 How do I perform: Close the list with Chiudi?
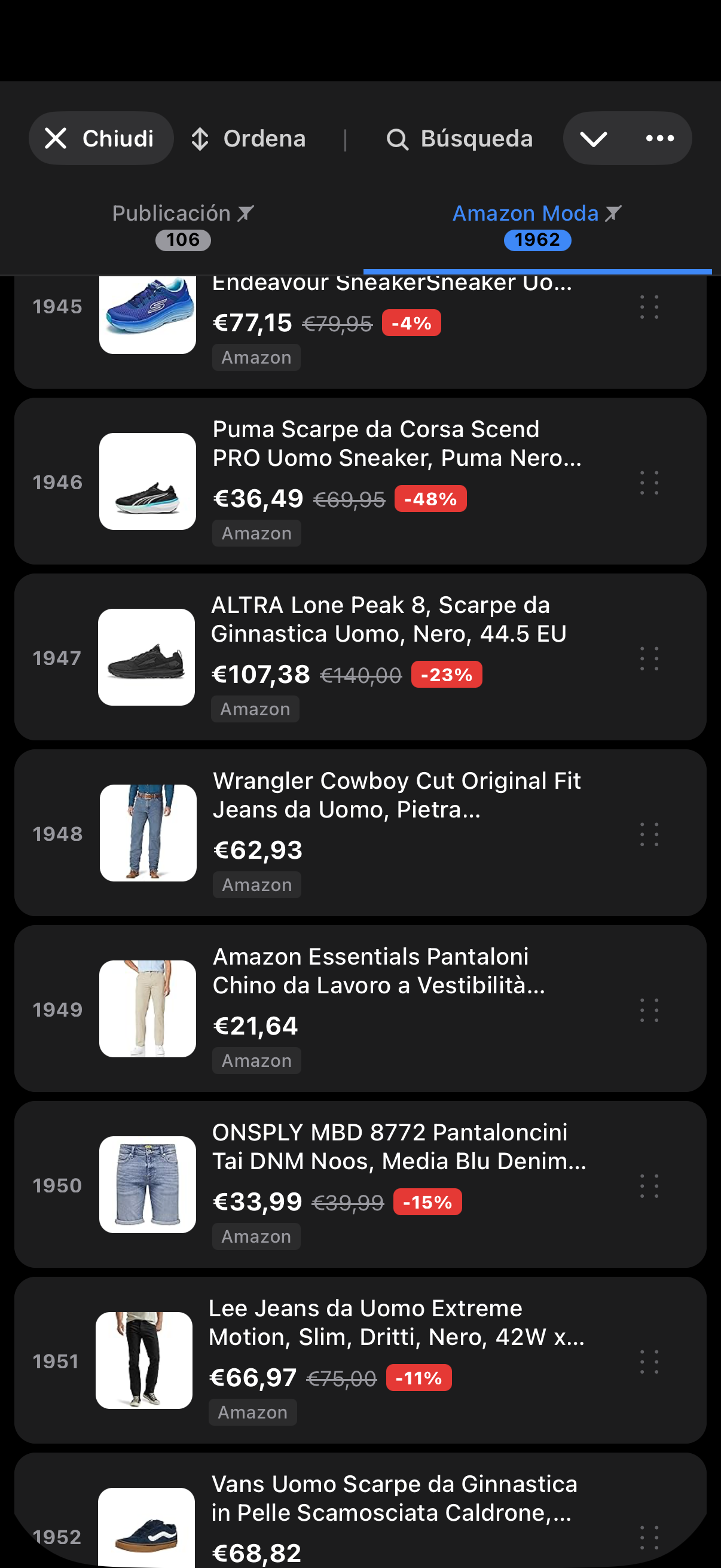pyautogui.click(x=101, y=139)
